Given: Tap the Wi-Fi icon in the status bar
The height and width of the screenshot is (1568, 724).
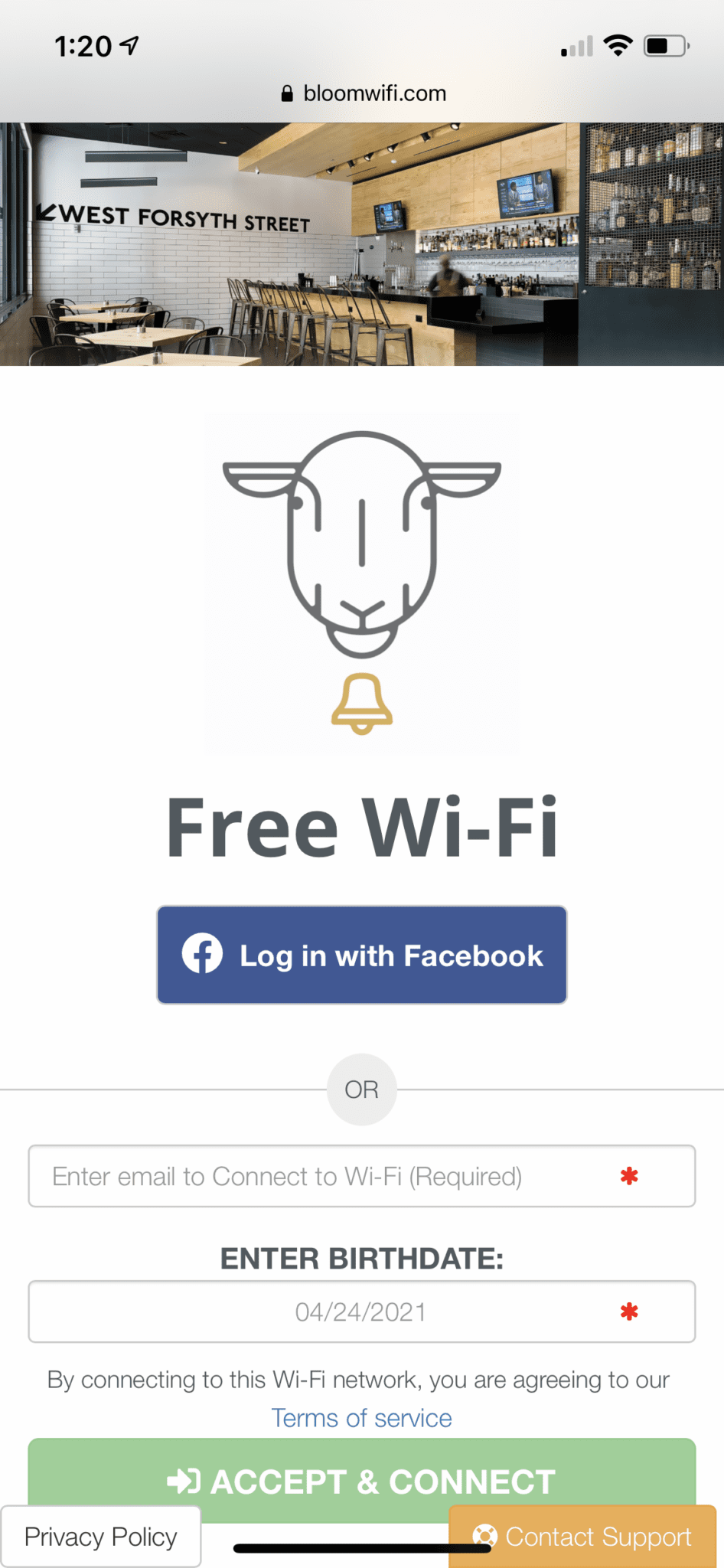Looking at the screenshot, I should (x=618, y=46).
